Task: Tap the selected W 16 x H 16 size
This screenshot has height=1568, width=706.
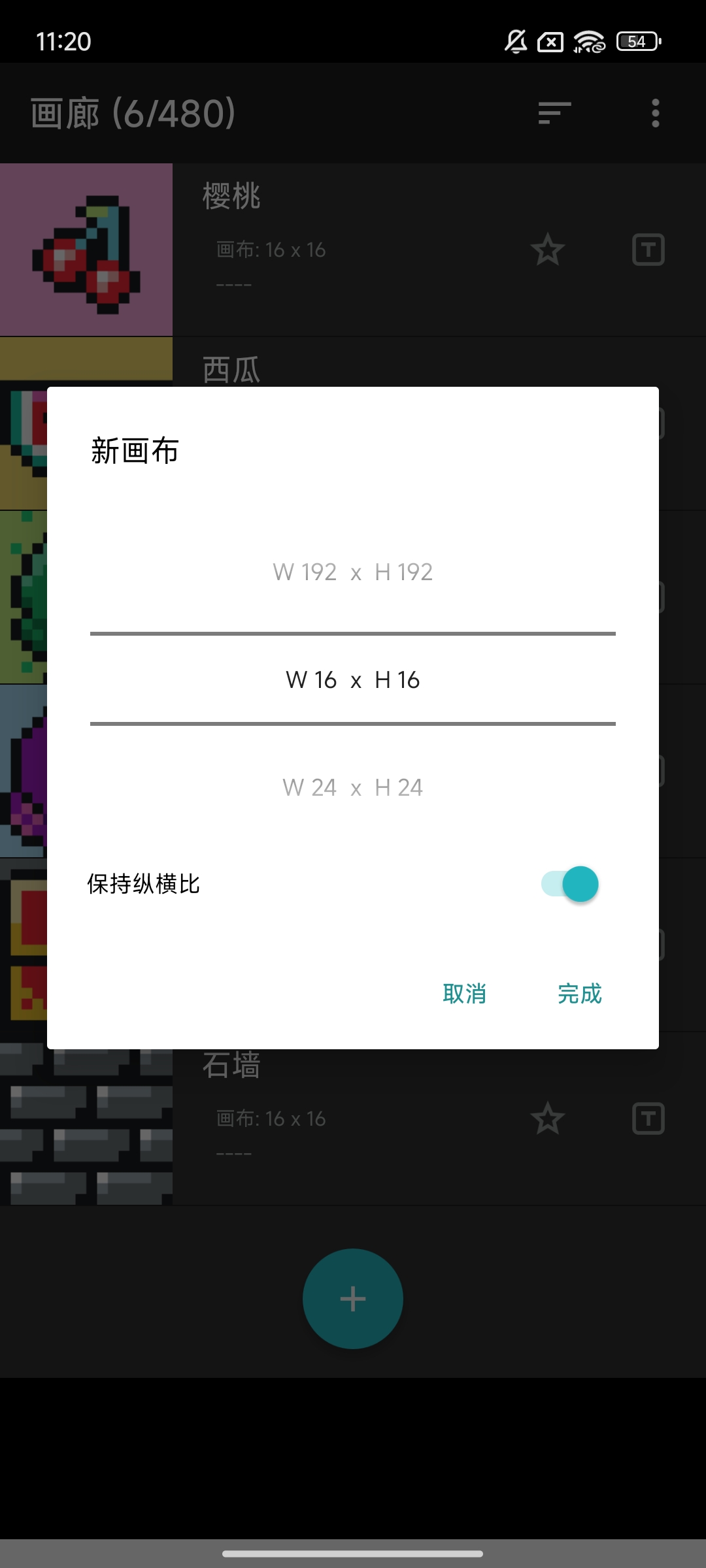Action: click(x=353, y=680)
